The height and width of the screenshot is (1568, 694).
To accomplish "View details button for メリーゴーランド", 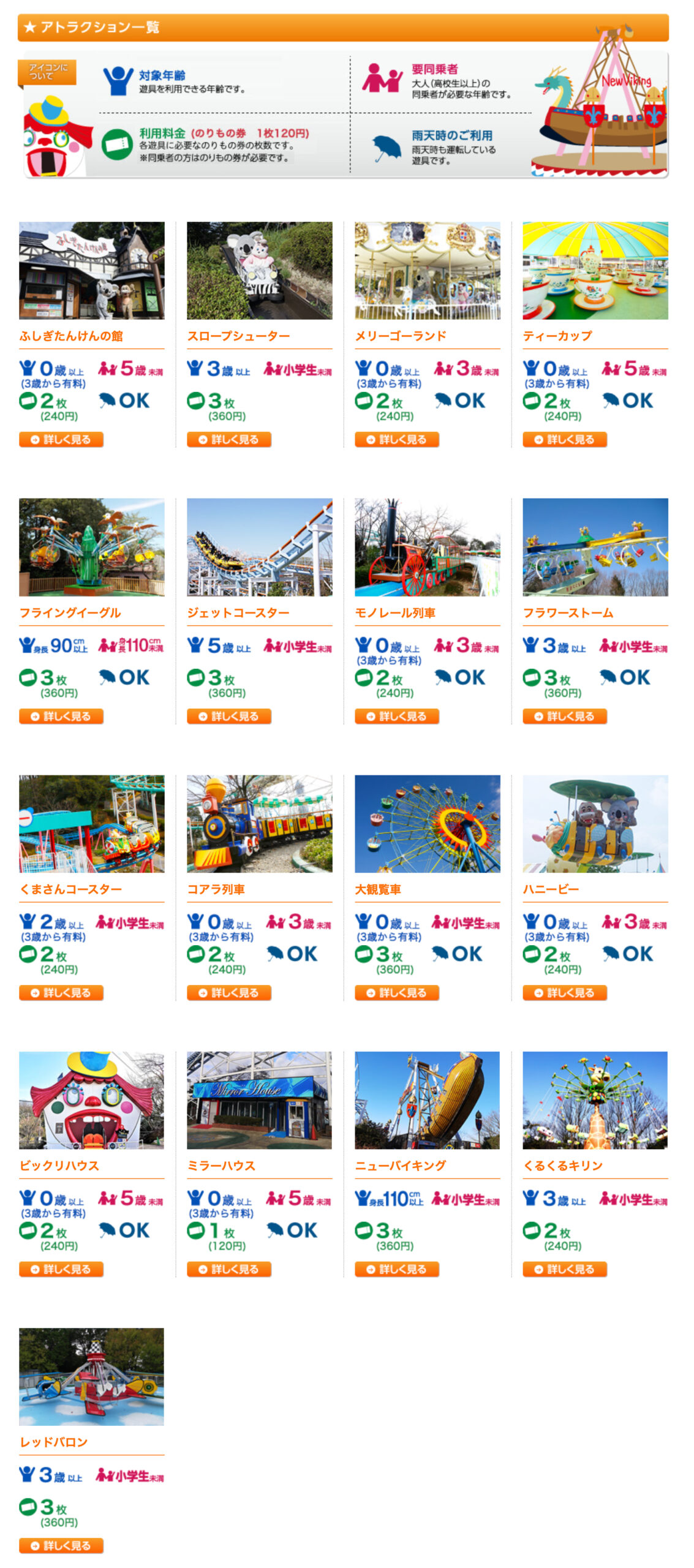I will click(396, 439).
